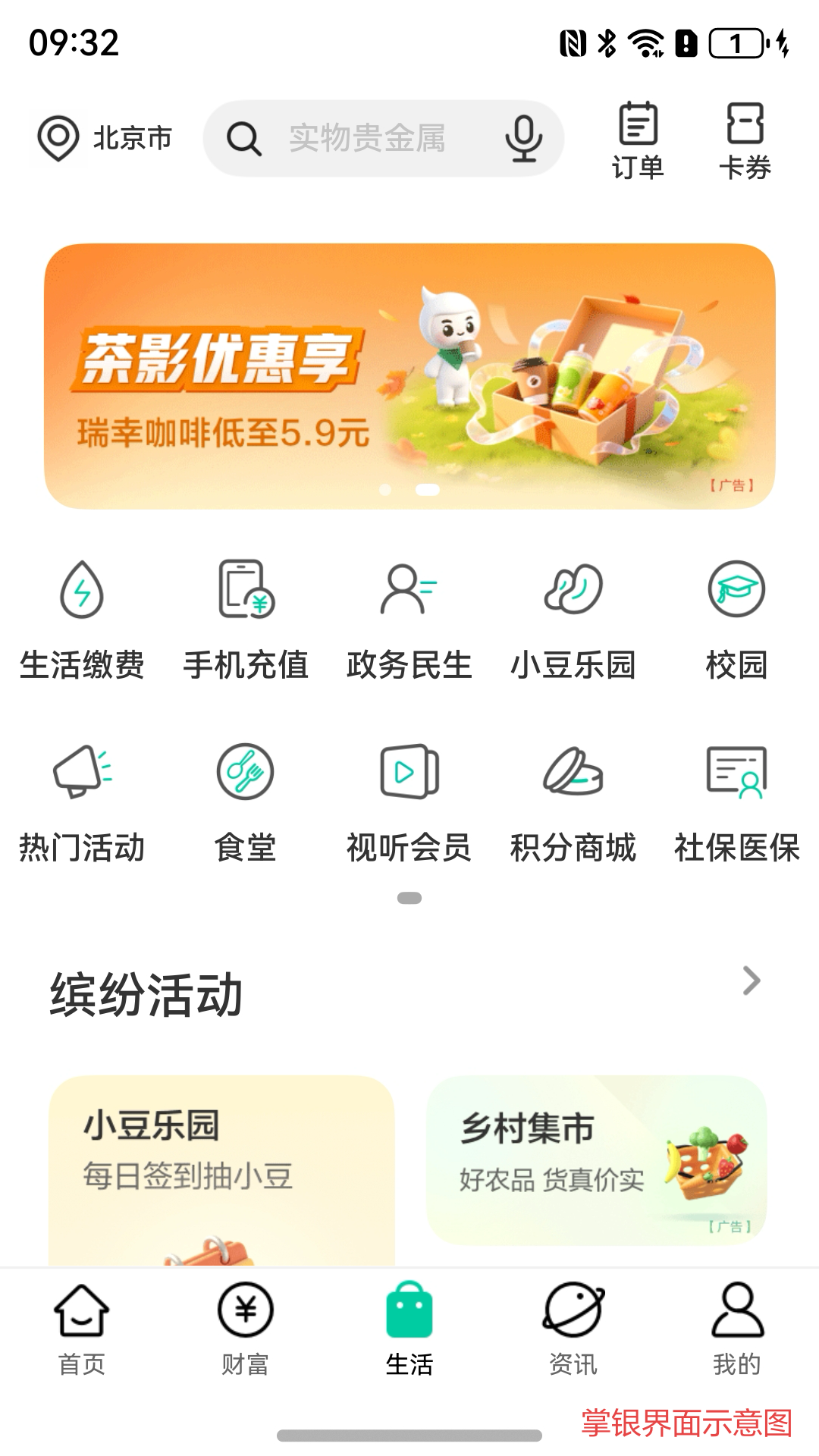Expand 缤纷活动 via the right arrow
819x1456 pixels.
752,981
